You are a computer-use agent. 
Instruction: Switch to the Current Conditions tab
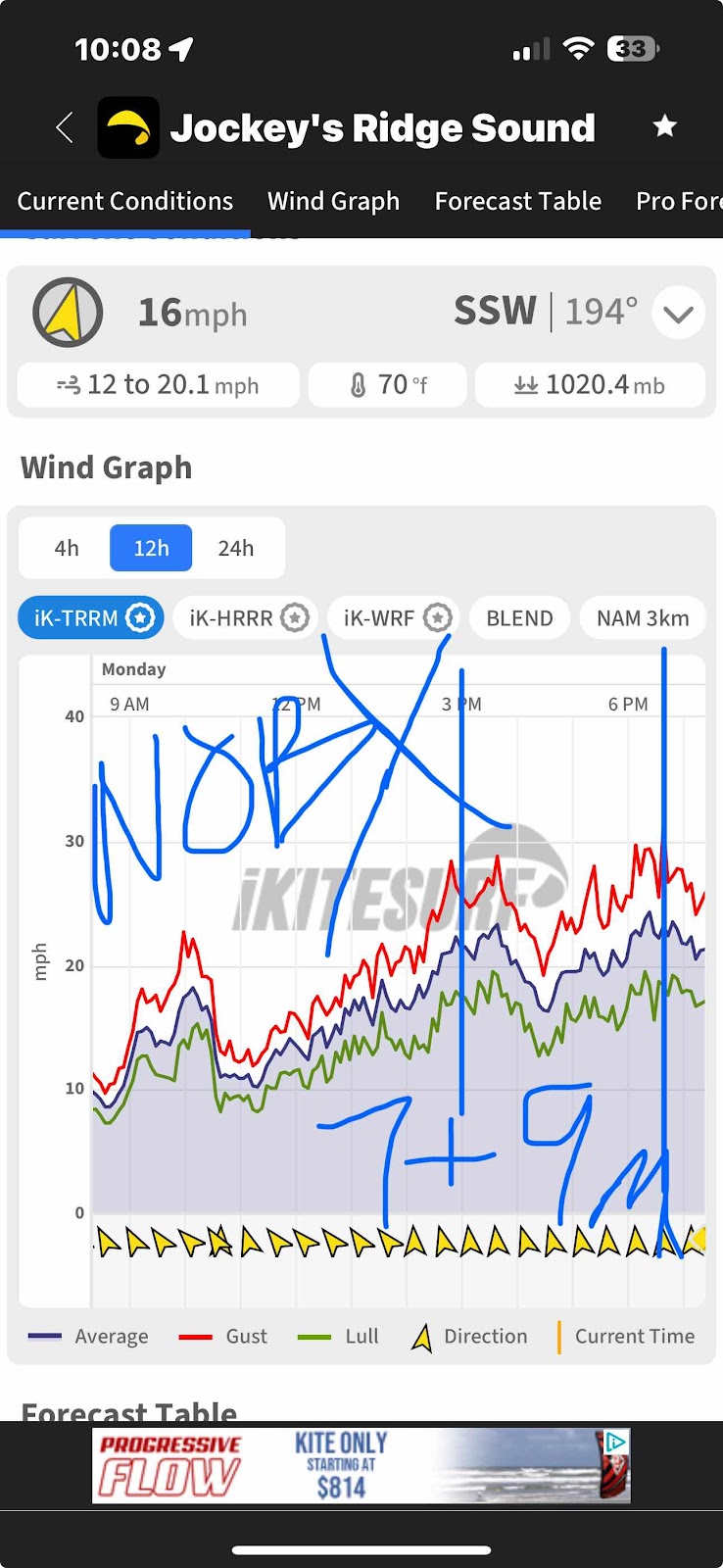(125, 201)
